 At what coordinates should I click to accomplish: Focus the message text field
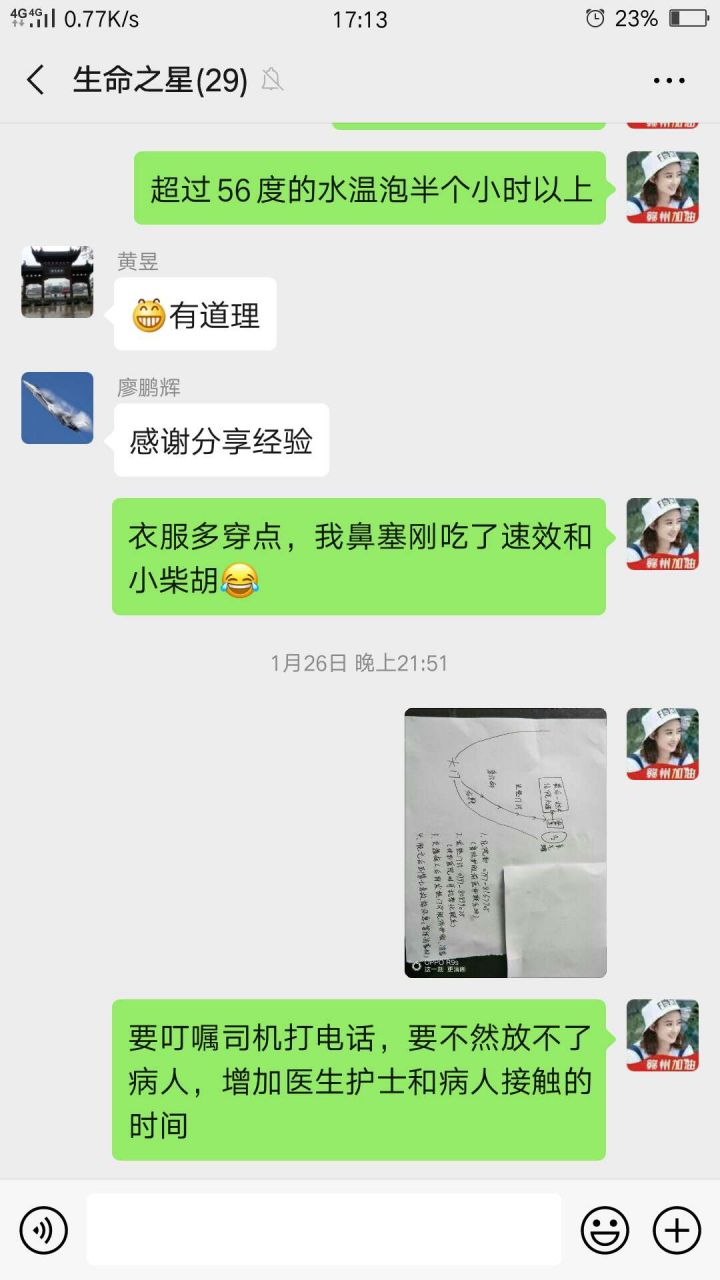click(x=323, y=1230)
